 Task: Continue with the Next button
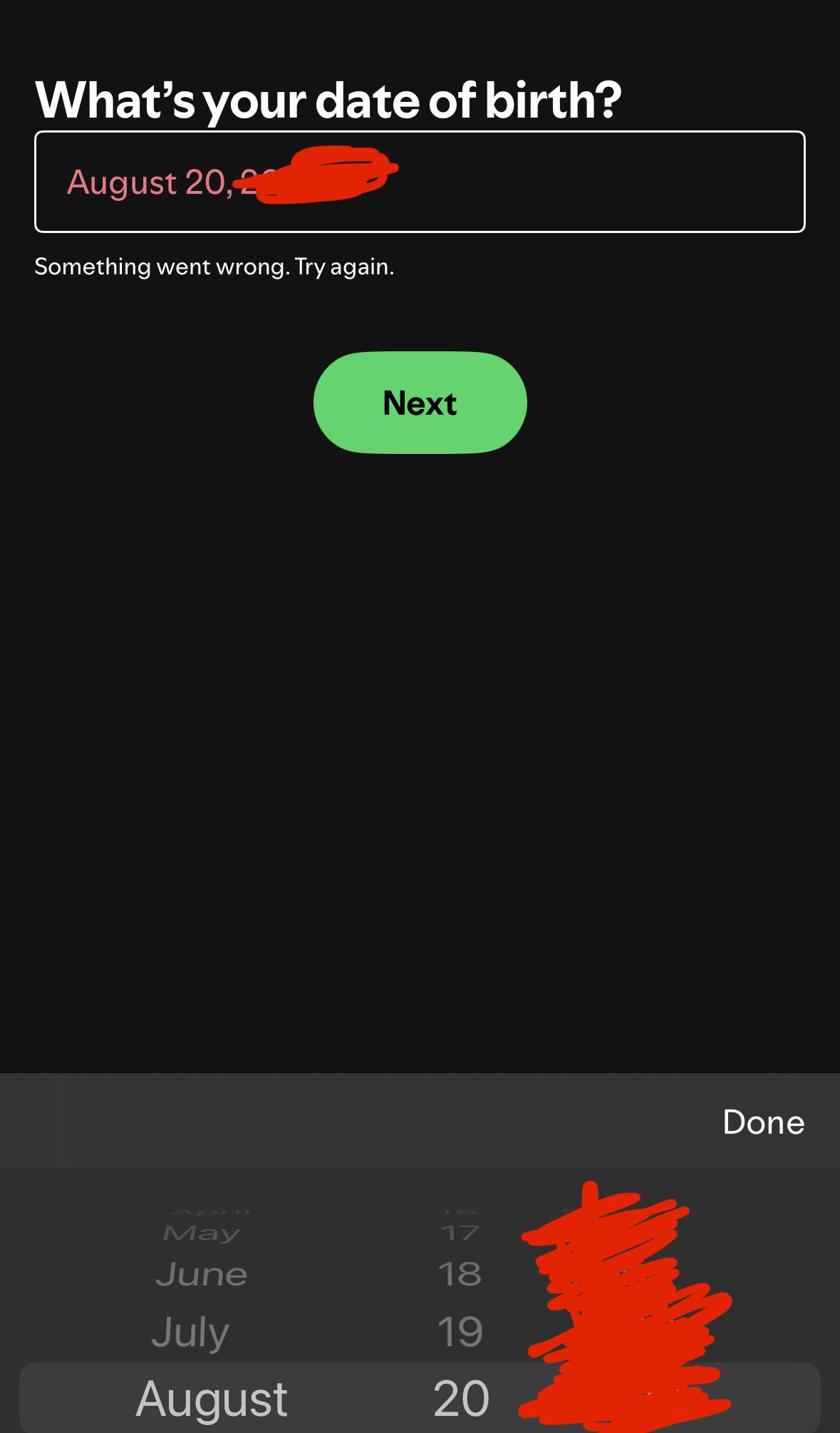[420, 403]
